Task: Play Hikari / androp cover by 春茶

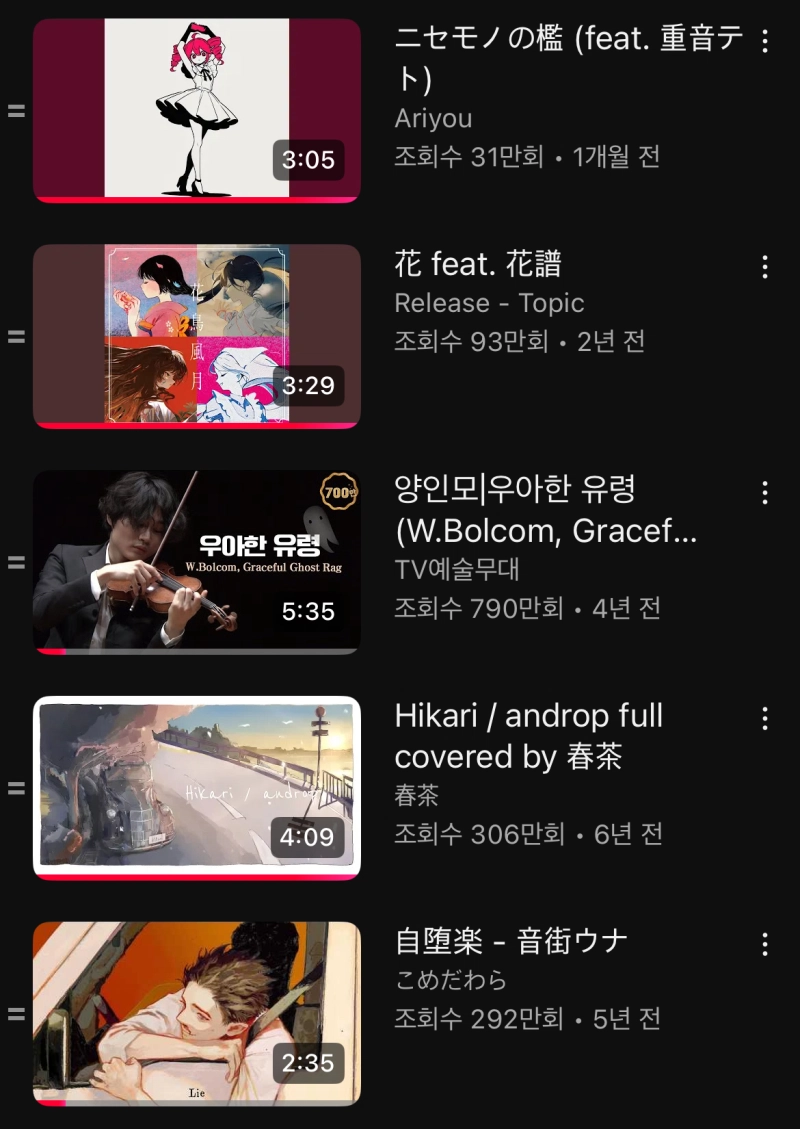Action: [x=197, y=787]
